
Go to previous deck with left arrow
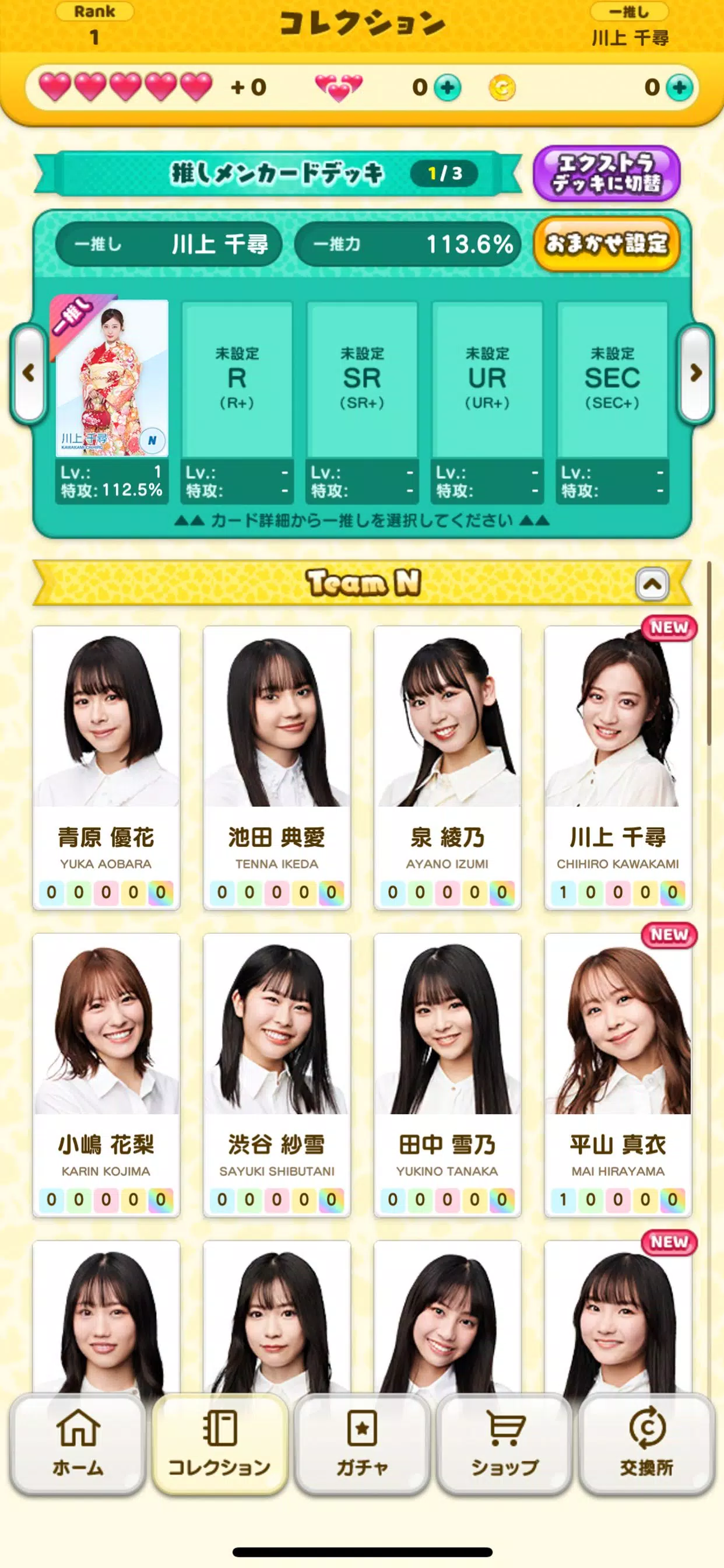click(28, 373)
